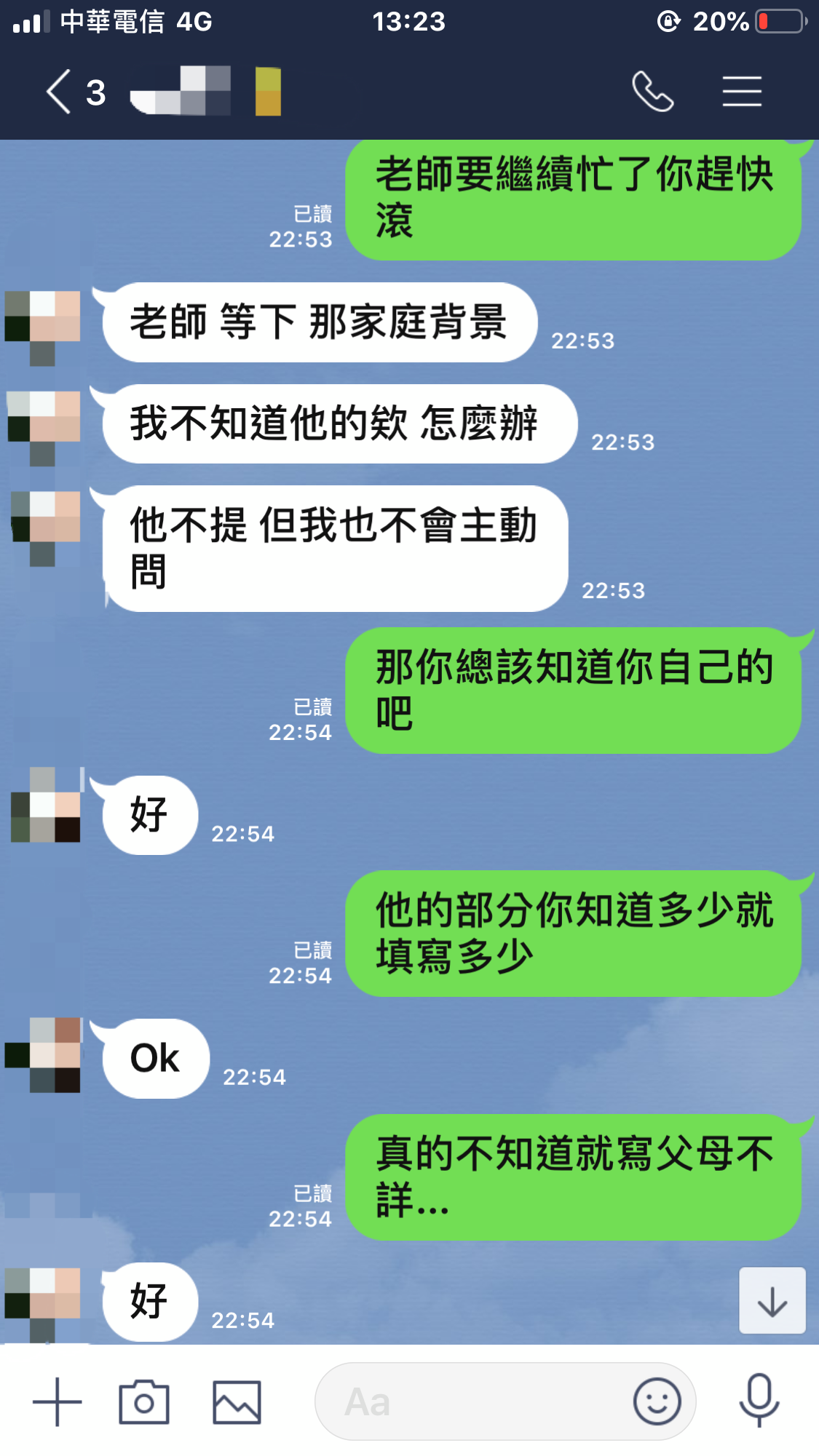Open the chat menu

[742, 92]
